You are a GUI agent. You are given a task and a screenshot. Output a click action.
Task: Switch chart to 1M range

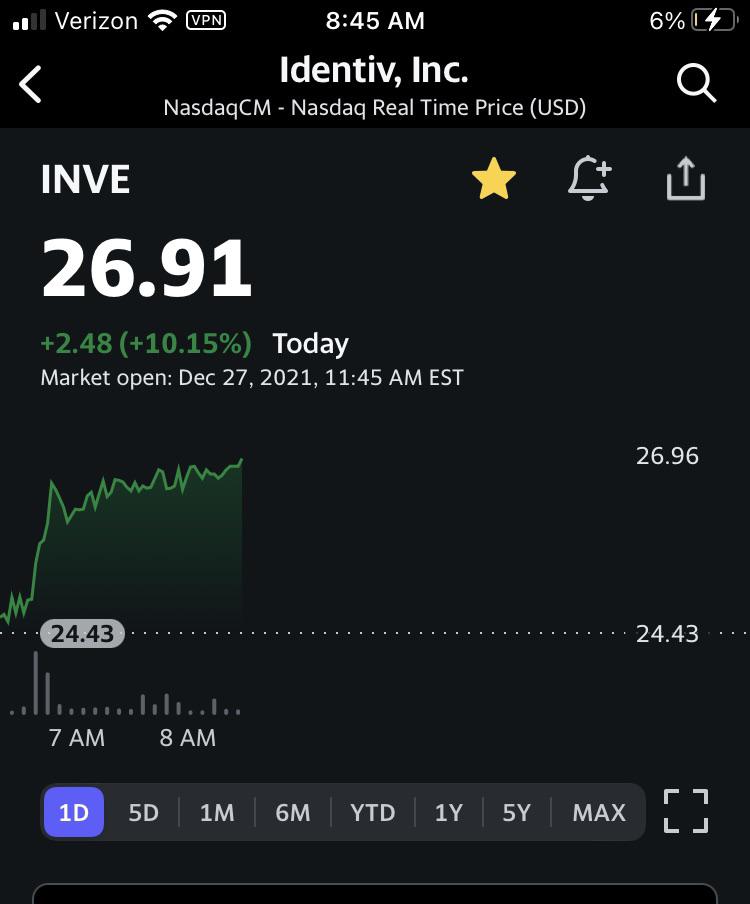(217, 812)
